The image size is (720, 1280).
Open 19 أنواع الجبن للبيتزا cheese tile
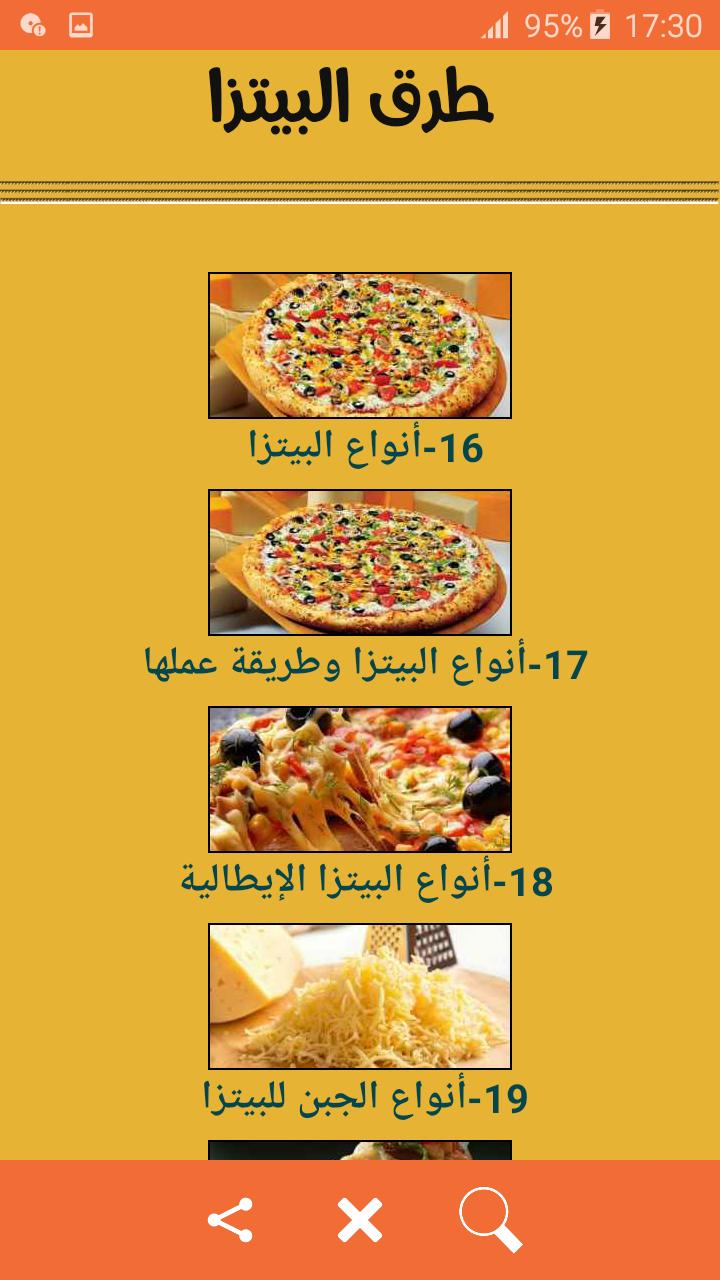[360, 996]
